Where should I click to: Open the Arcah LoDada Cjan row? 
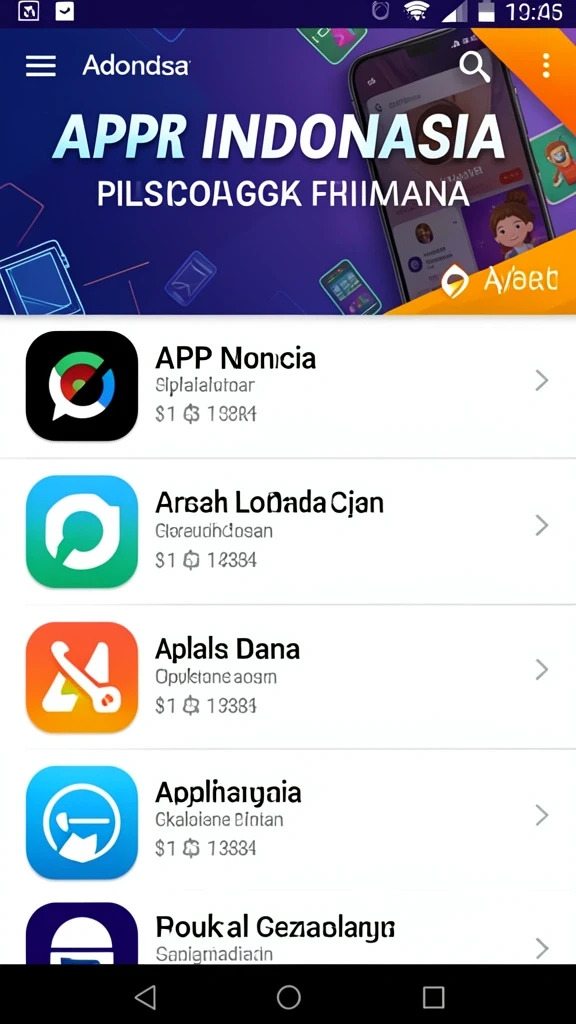coord(288,532)
